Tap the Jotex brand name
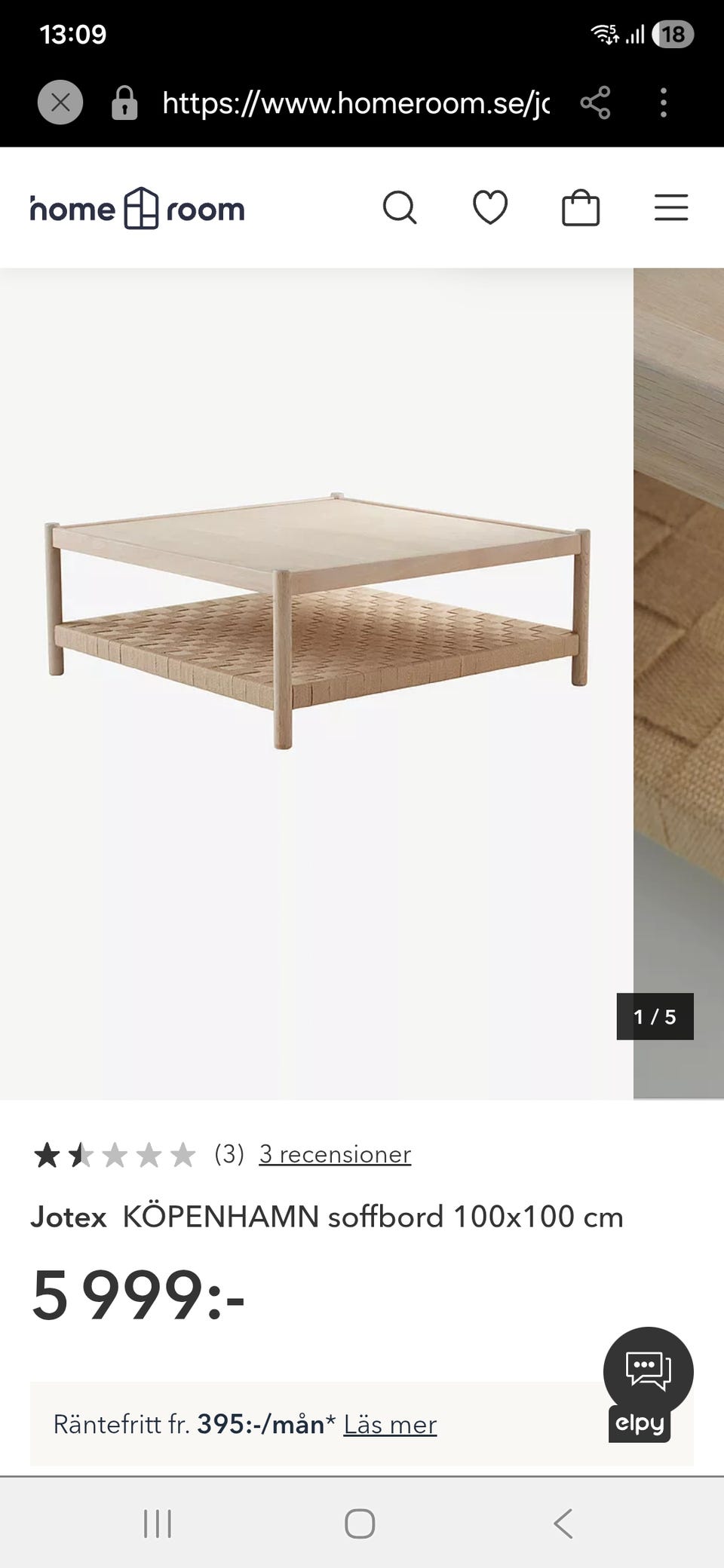Image resolution: width=724 pixels, height=1568 pixels. click(x=69, y=1217)
